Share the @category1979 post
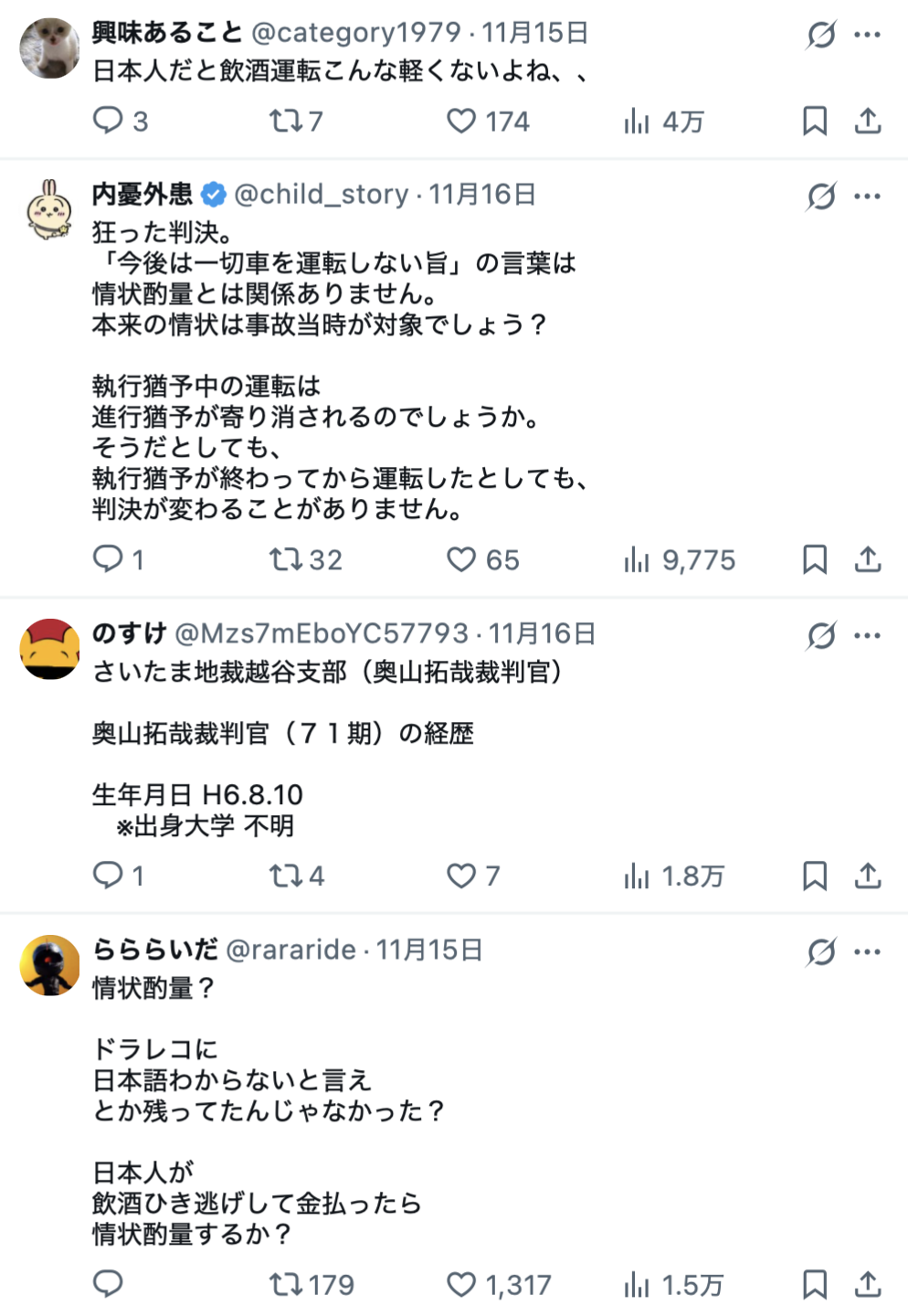 click(x=867, y=121)
